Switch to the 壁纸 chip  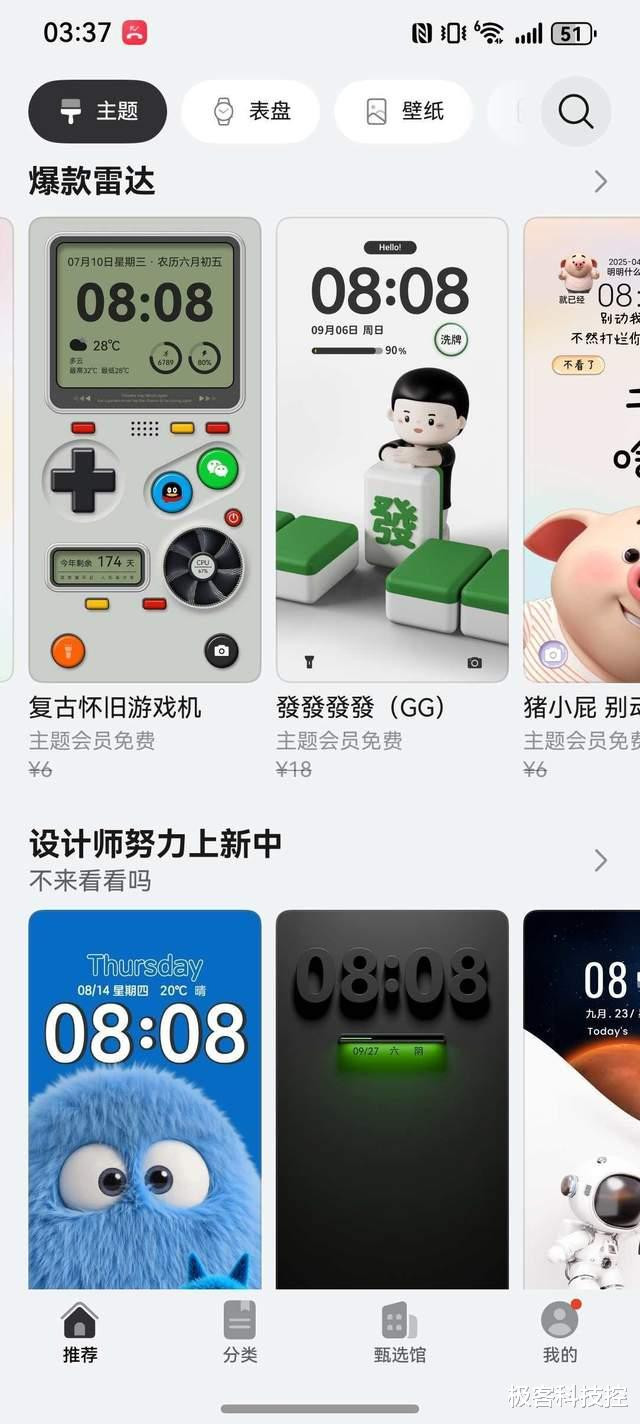(x=403, y=111)
